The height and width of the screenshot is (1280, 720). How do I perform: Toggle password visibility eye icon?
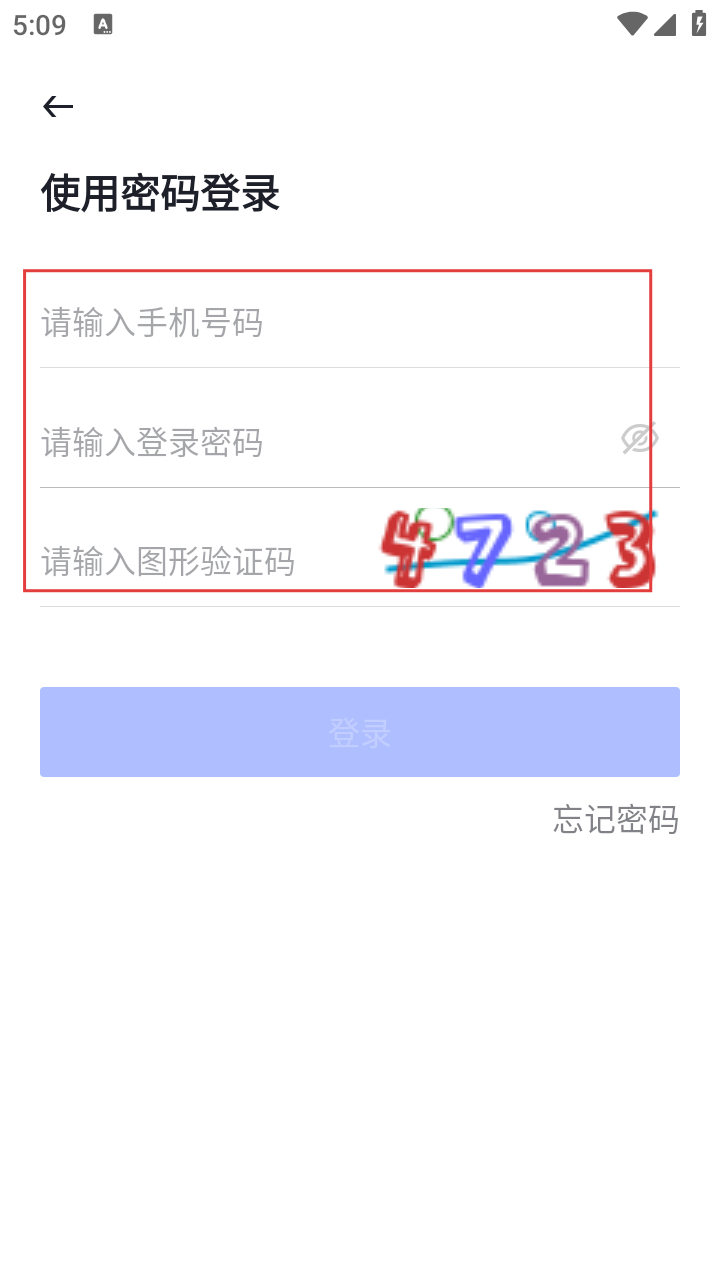[639, 438]
